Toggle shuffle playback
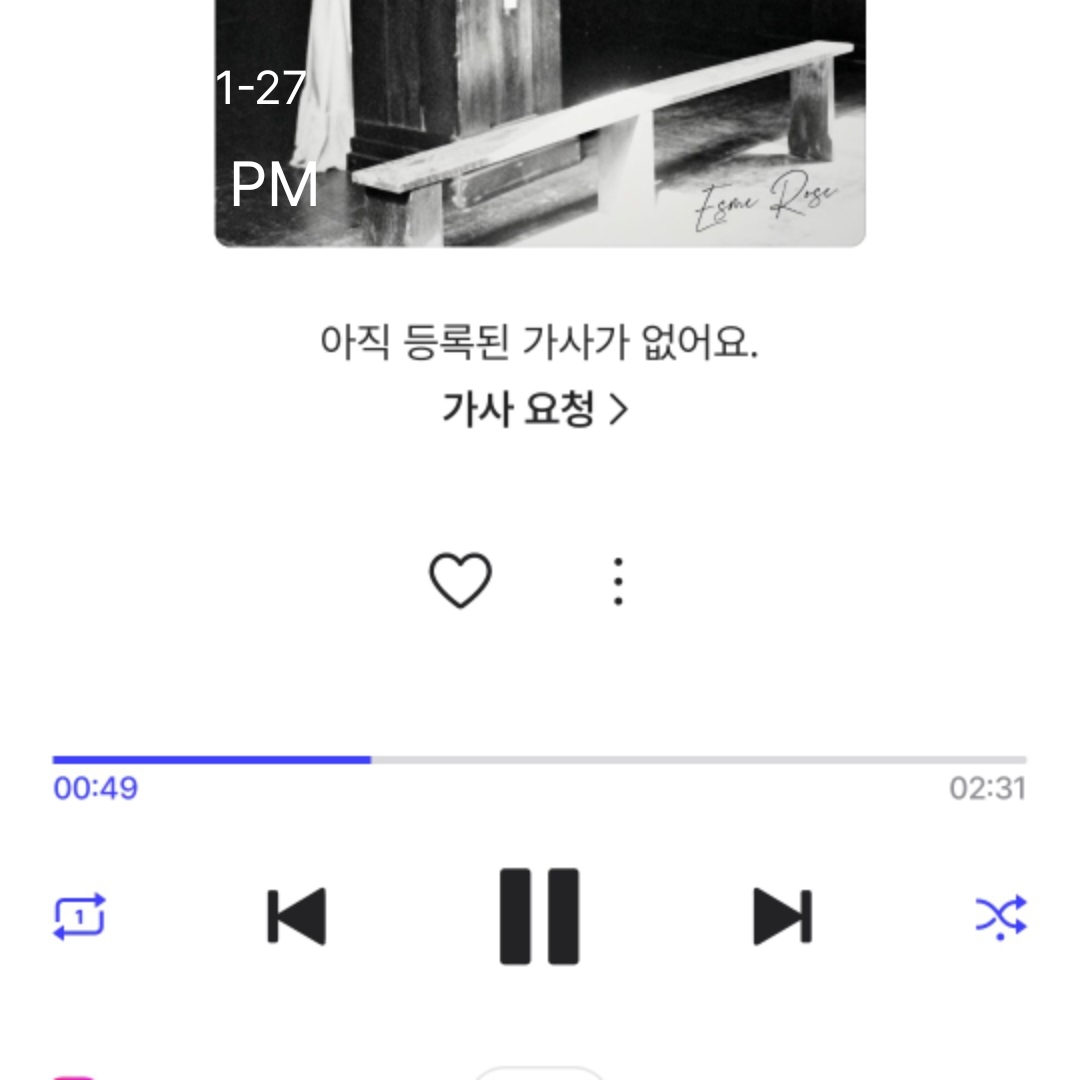Viewport: 1080px width, 1080px height. 1000,916
